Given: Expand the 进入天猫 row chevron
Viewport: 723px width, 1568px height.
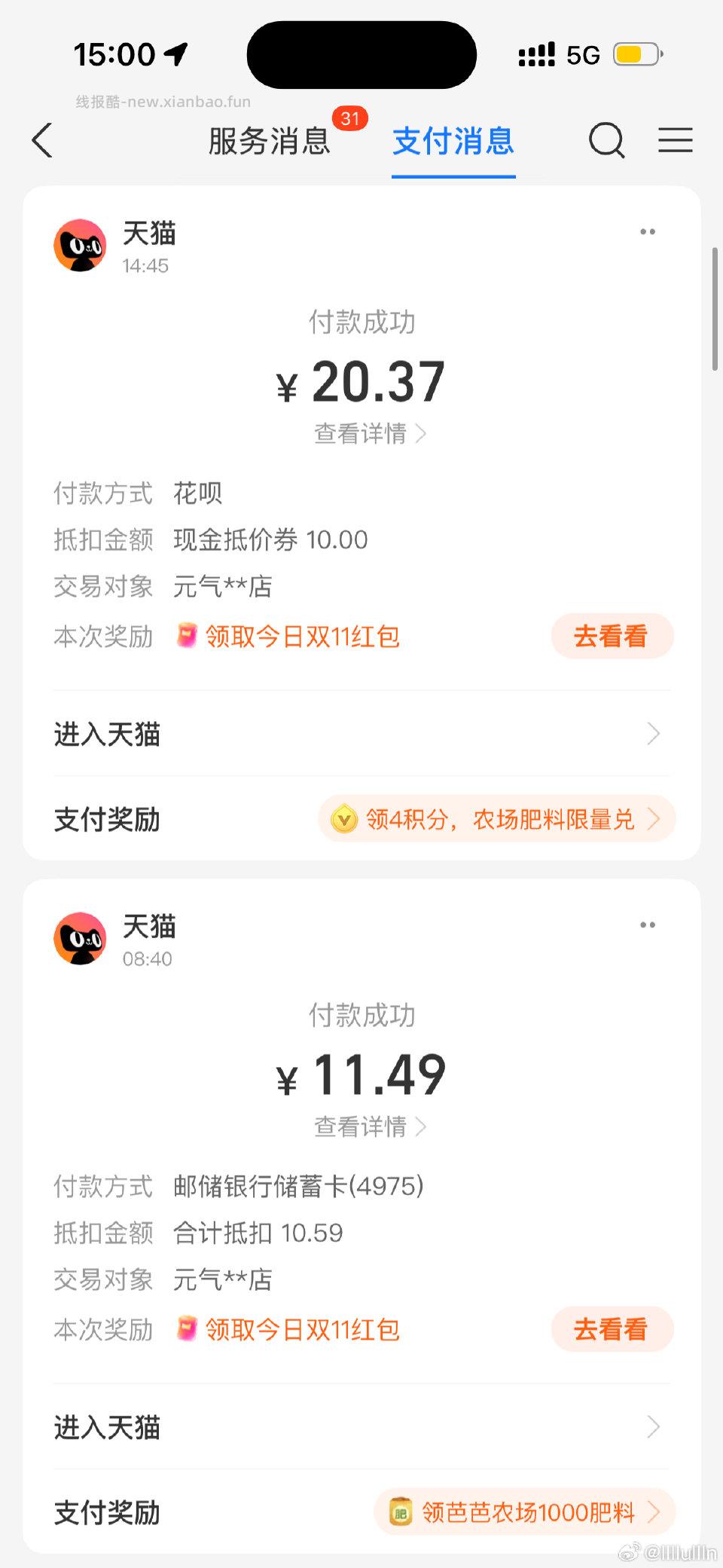Looking at the screenshot, I should [x=654, y=734].
